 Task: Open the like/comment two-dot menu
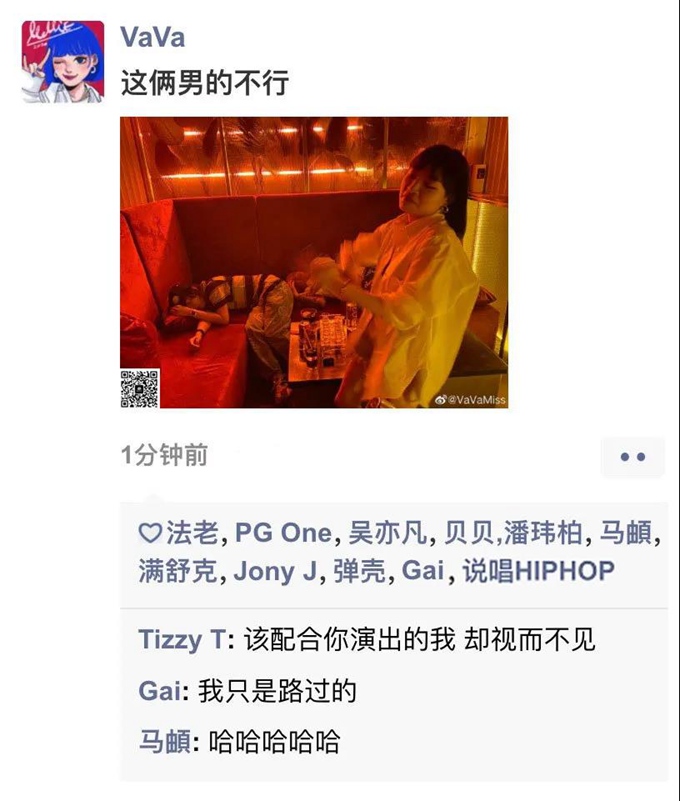point(632,457)
